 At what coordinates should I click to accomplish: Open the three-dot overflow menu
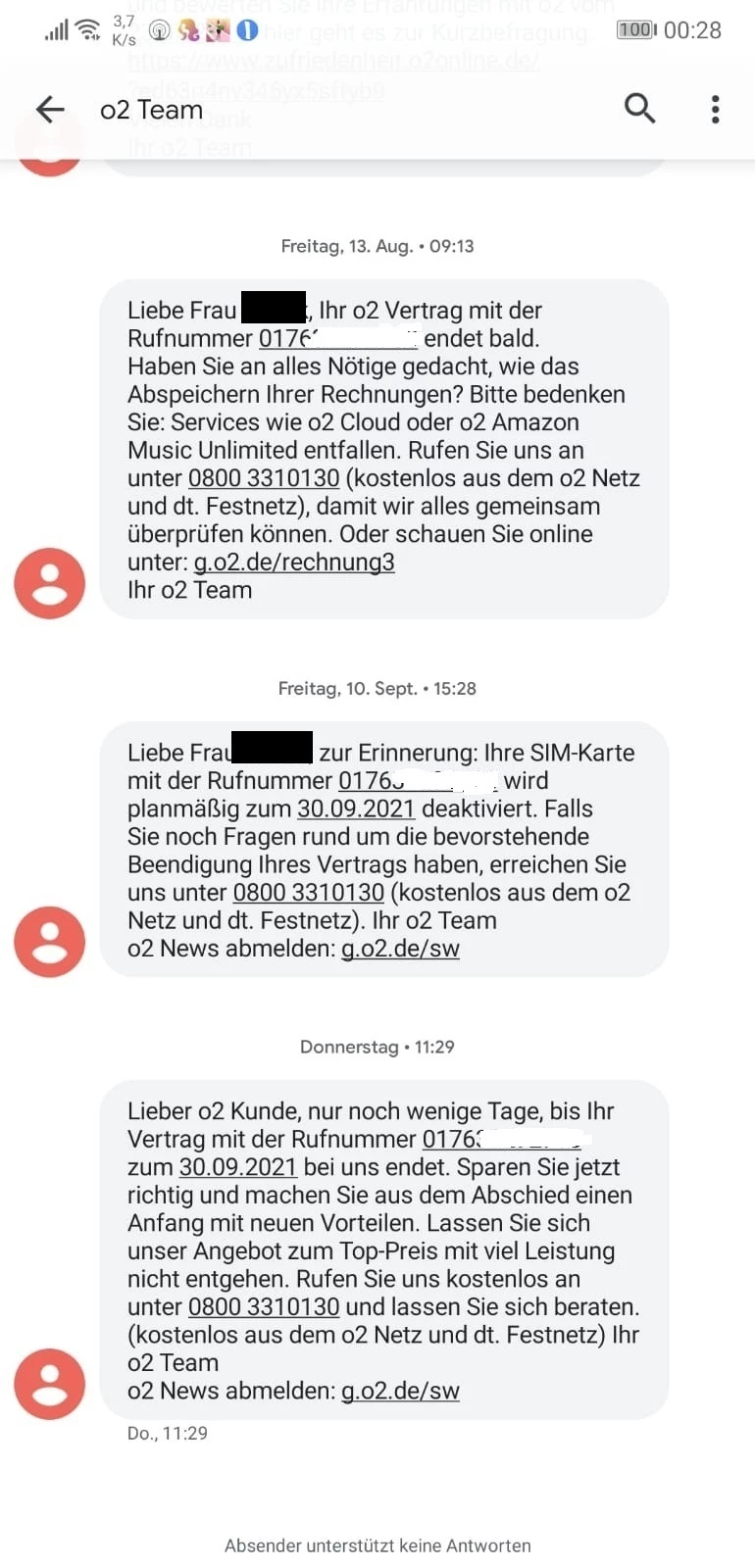click(x=715, y=109)
